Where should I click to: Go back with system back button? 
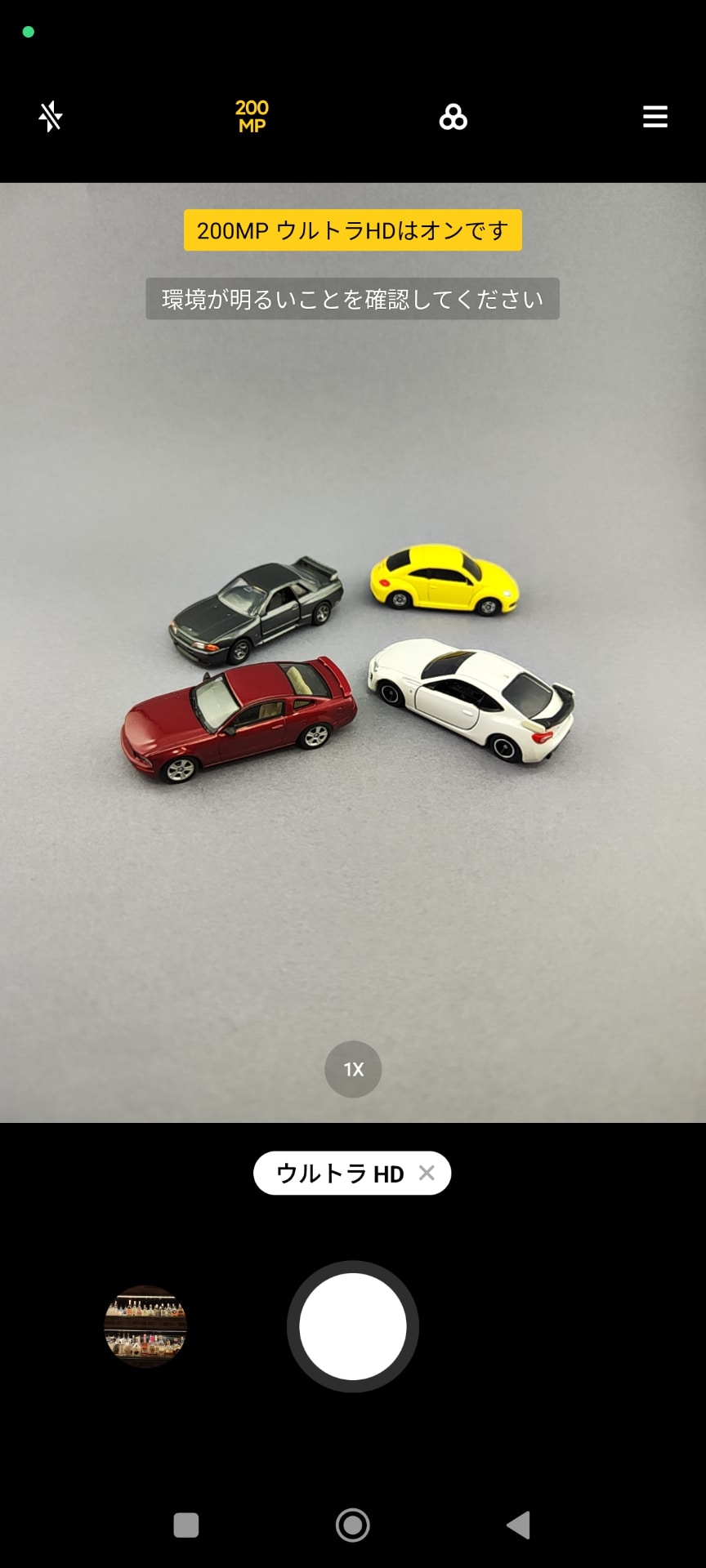pyautogui.click(x=519, y=1525)
